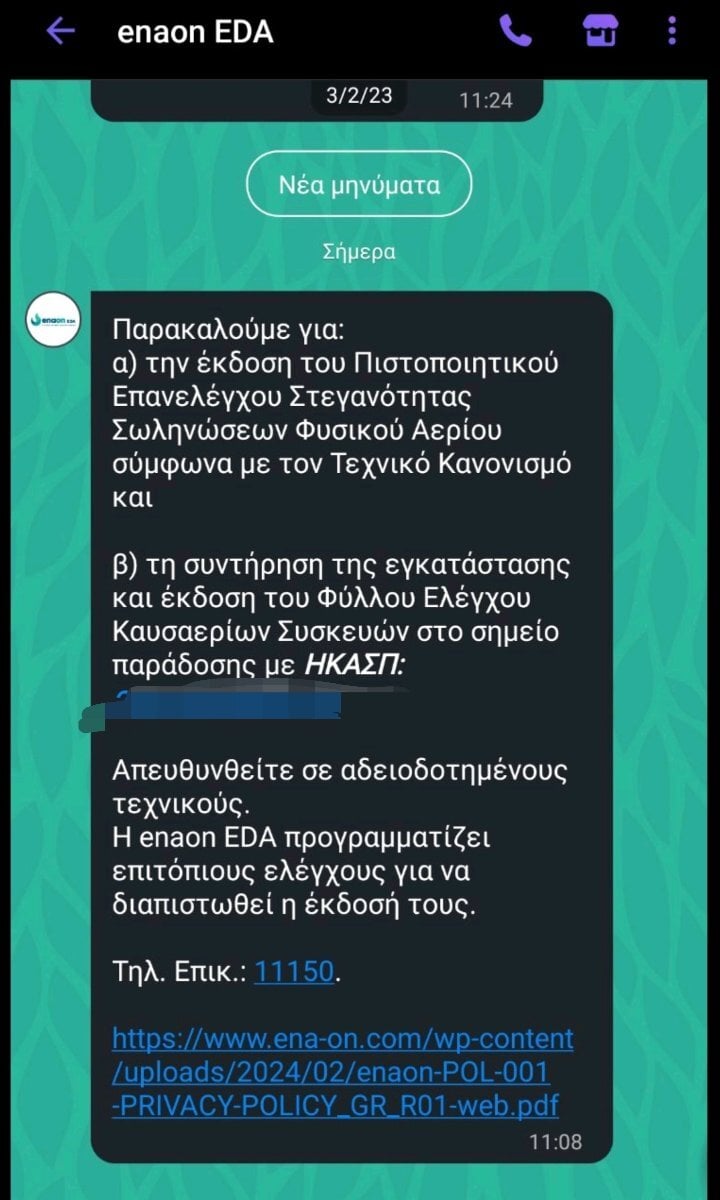The image size is (720, 1200).
Task: Tap the Νέα μηνύματα button
Action: (x=359, y=184)
